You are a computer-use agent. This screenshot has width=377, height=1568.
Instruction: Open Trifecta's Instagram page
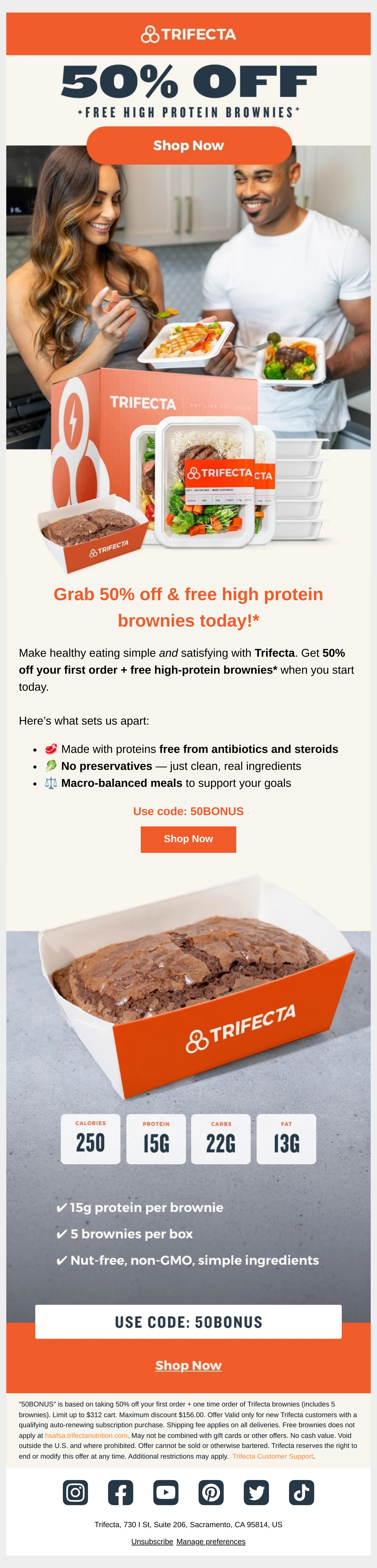click(x=75, y=1493)
